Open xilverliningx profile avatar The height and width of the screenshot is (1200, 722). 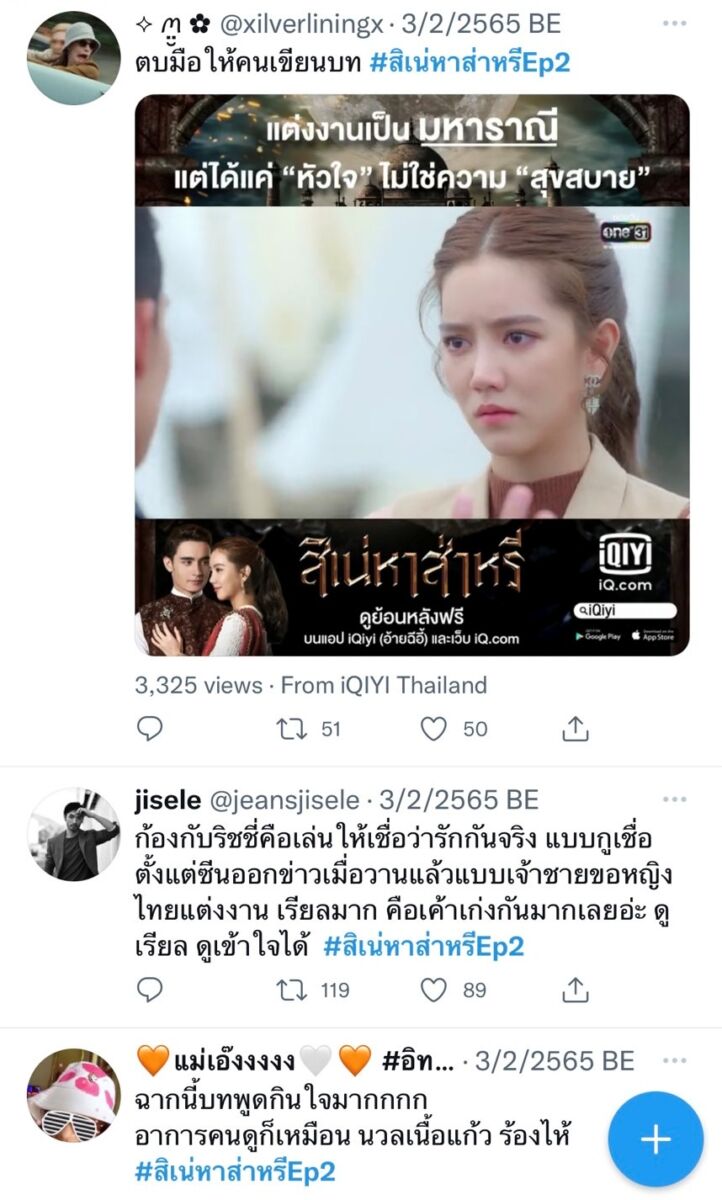coord(73,58)
